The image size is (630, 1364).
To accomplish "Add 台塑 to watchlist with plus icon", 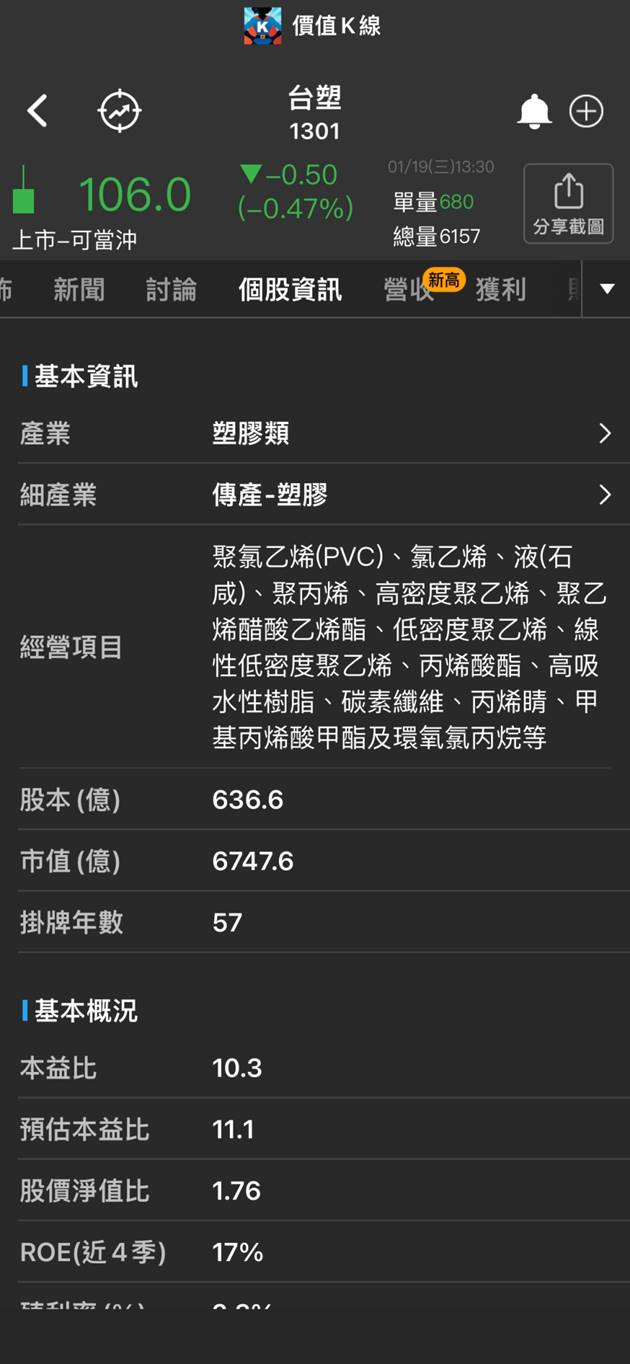I will [586, 111].
